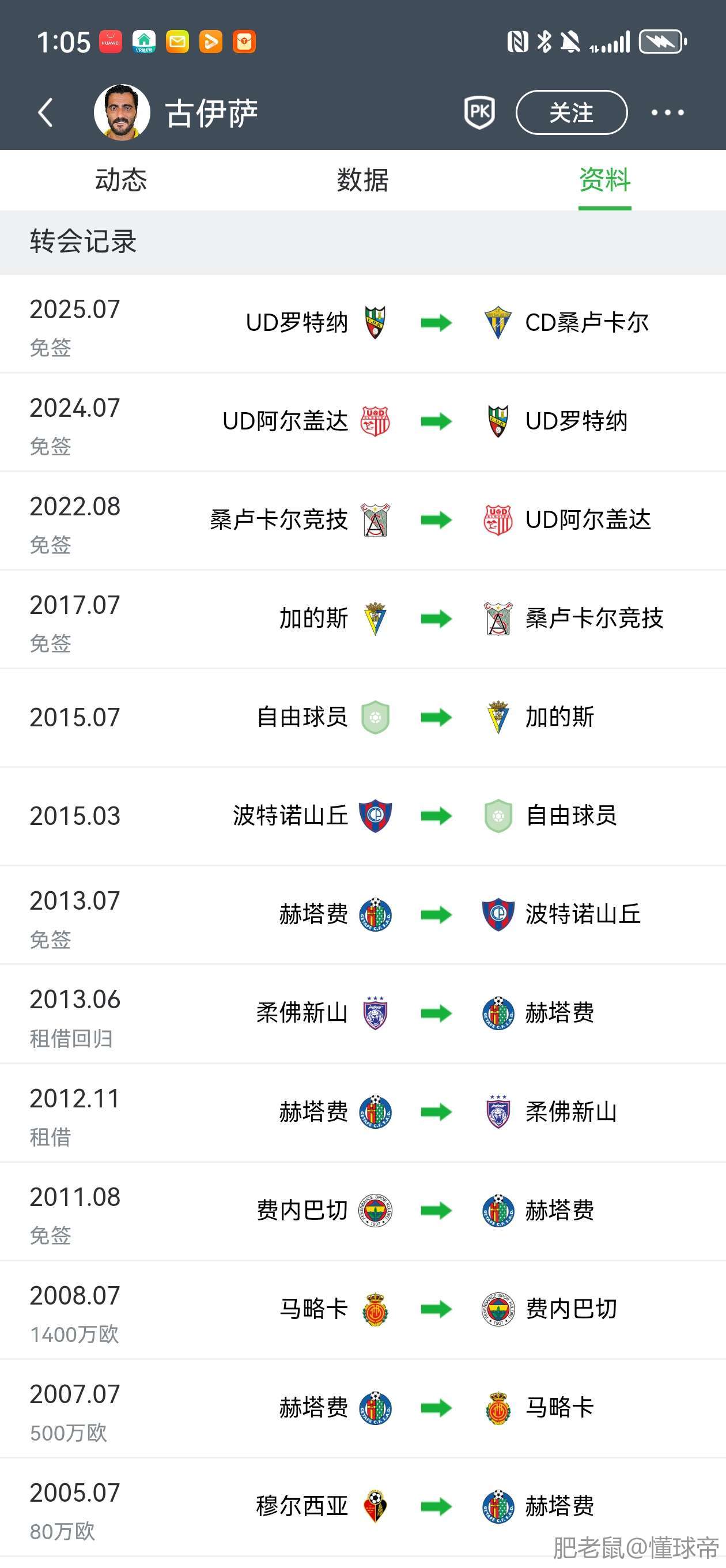
Task: Follow the player with the 关注 button
Action: pos(571,112)
